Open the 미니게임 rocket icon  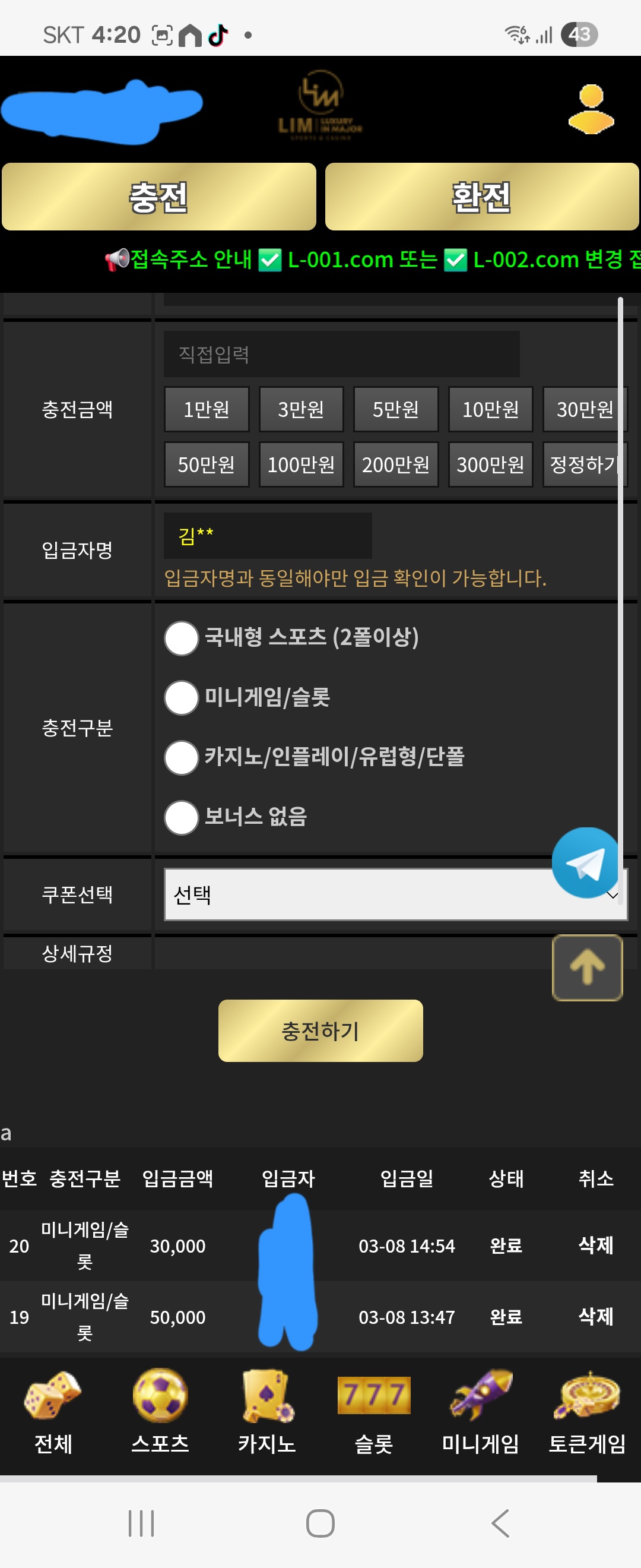point(480,1394)
